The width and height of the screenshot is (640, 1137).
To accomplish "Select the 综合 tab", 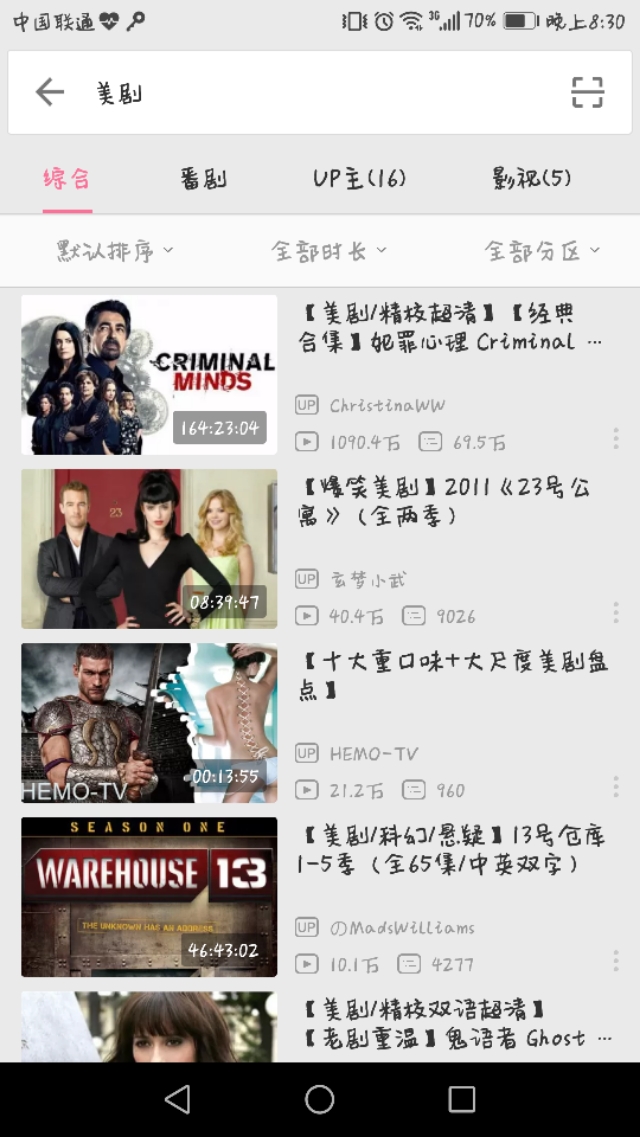I will [67, 179].
